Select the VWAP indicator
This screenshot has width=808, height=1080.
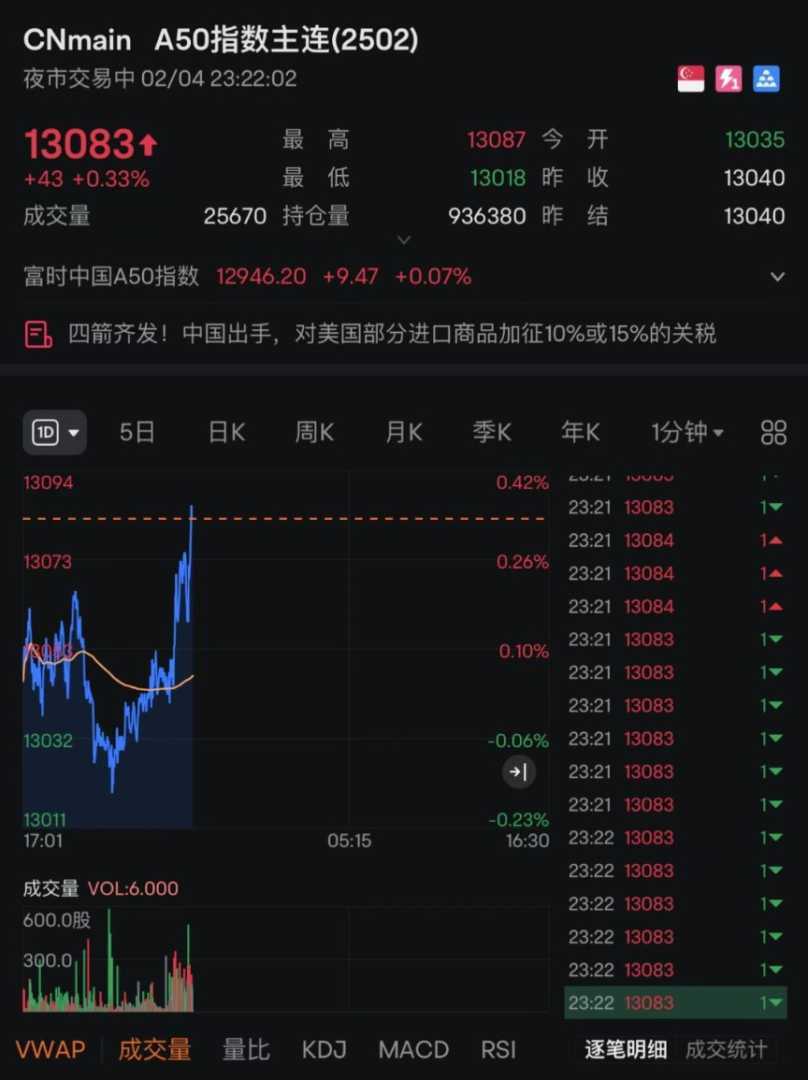(x=50, y=1049)
